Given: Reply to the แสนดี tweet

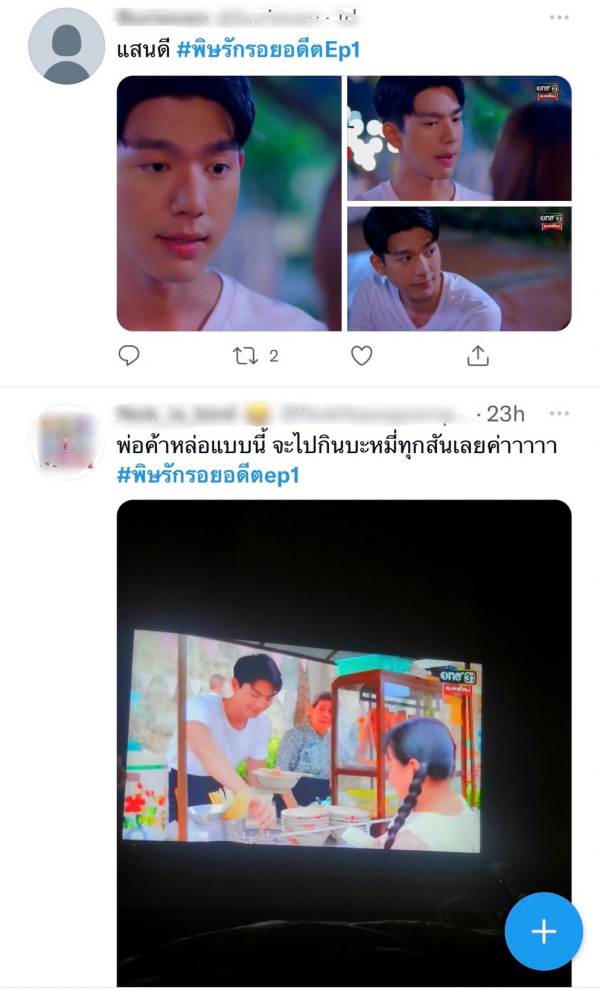Looking at the screenshot, I should [129, 355].
